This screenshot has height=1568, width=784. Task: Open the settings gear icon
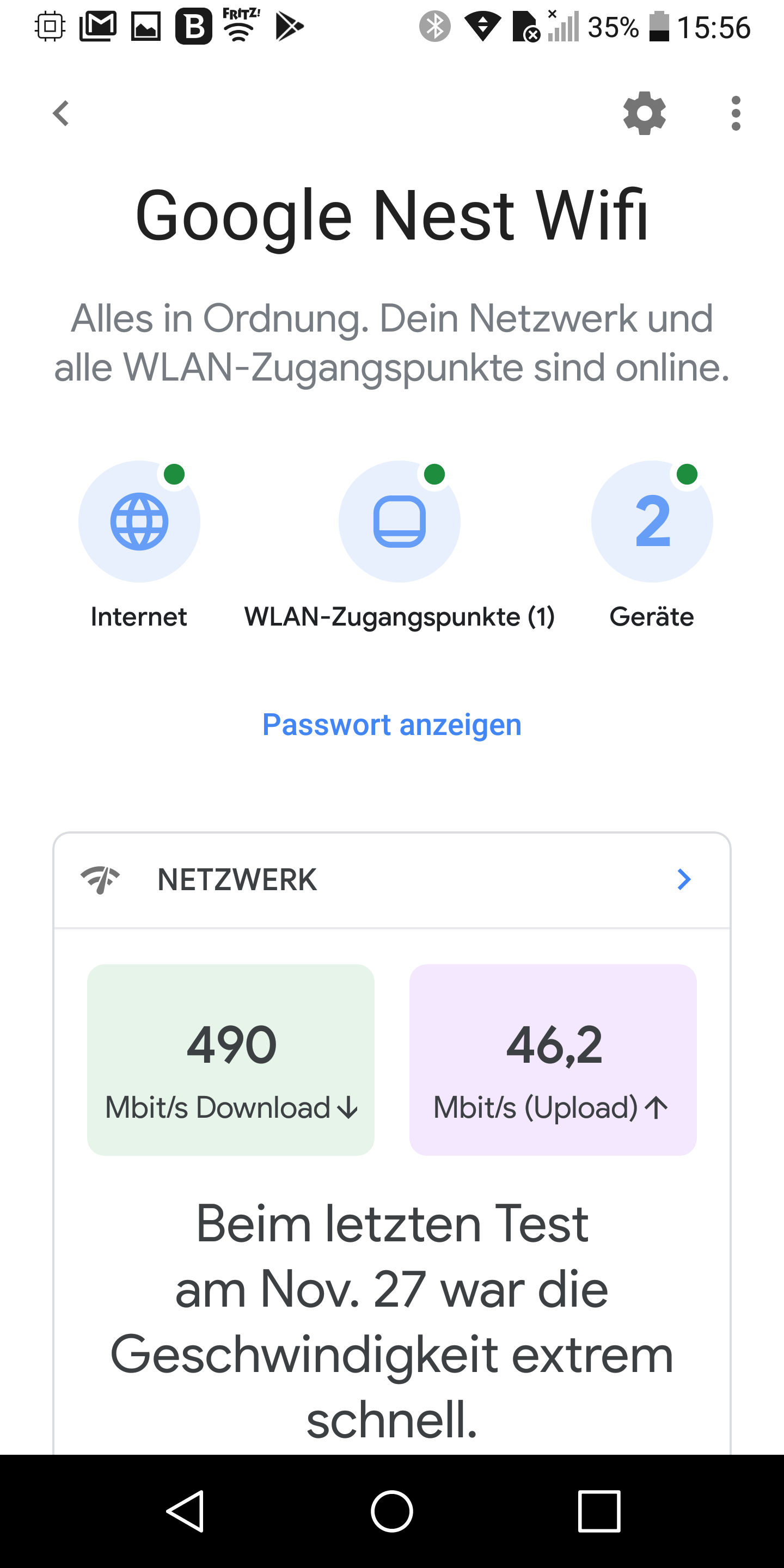click(x=645, y=113)
